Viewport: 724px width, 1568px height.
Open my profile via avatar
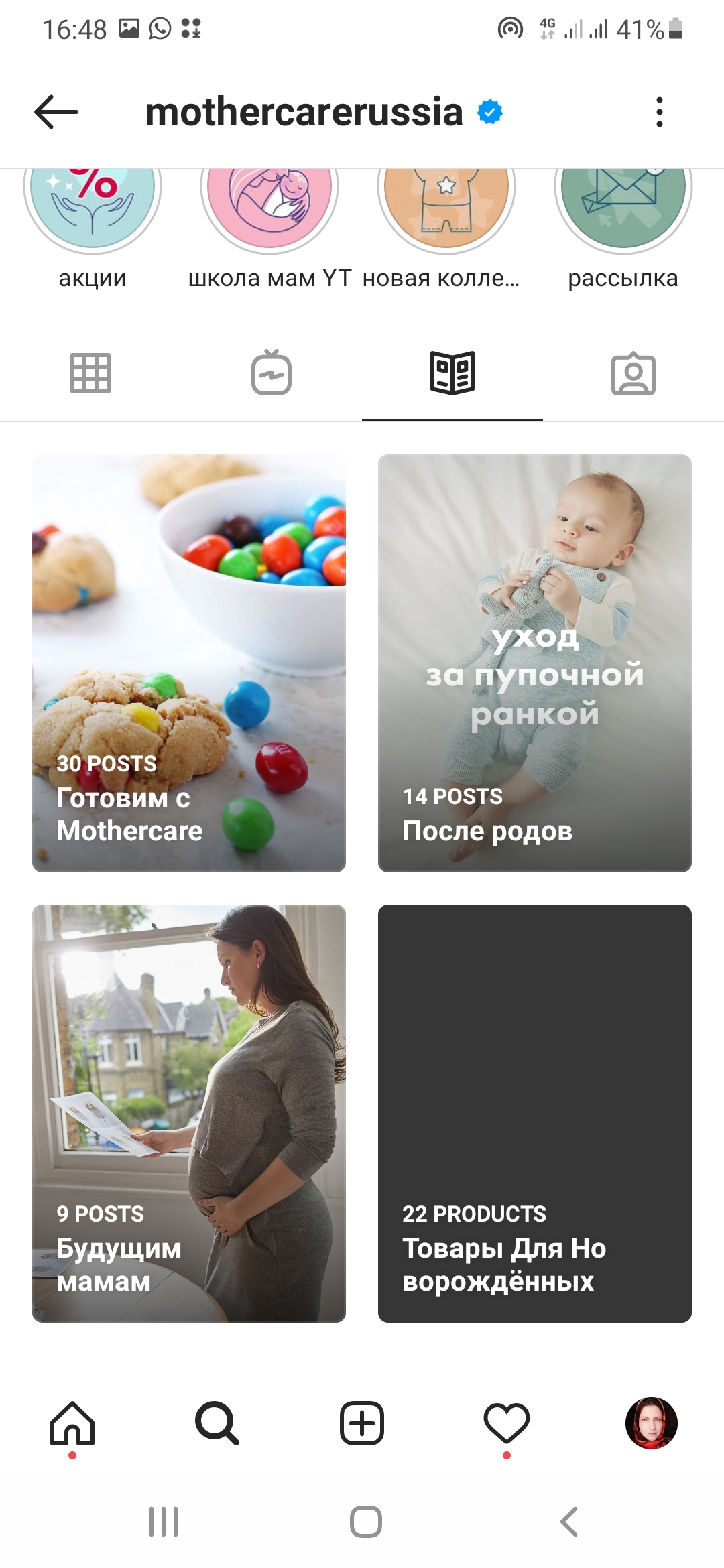[x=652, y=1423]
